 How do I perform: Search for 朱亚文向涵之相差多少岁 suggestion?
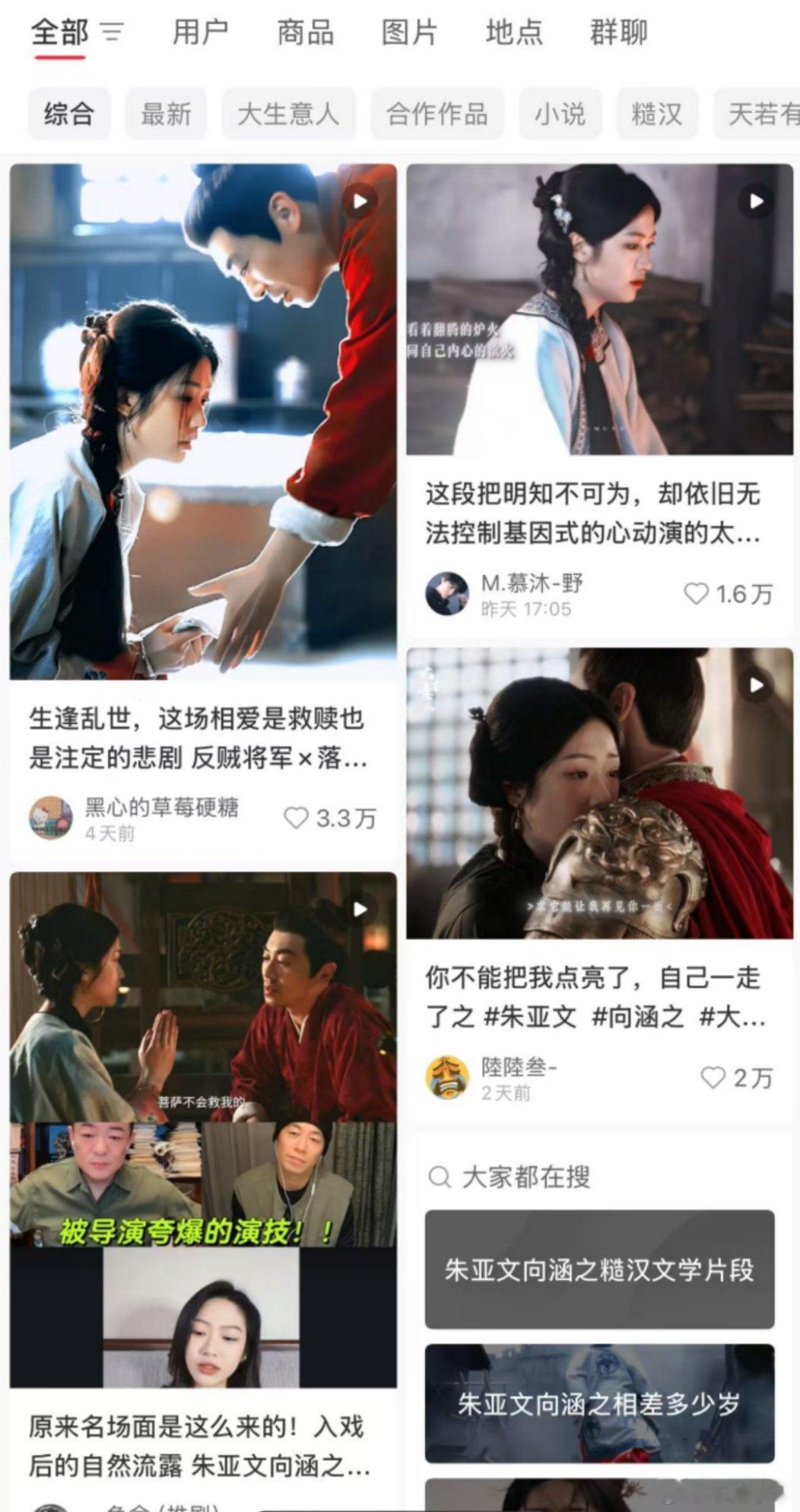[x=600, y=1406]
